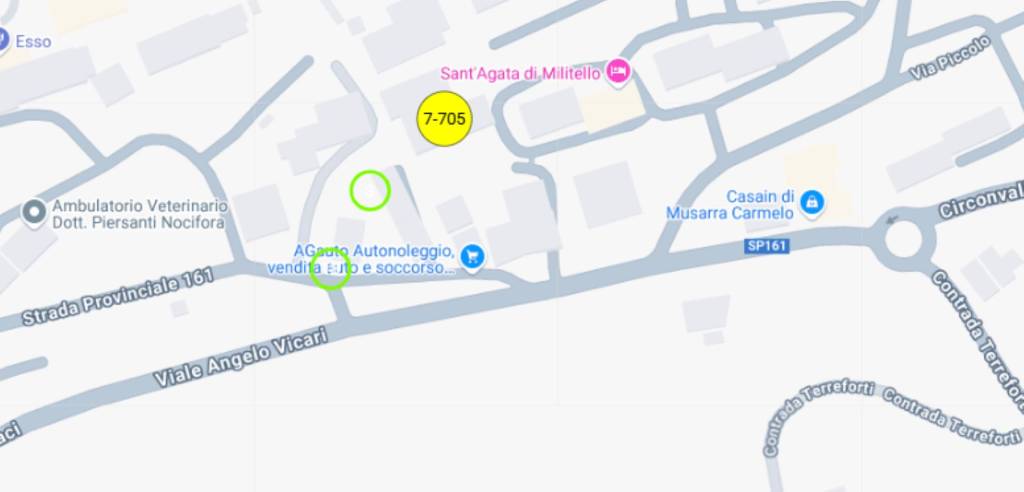The height and width of the screenshot is (492, 1024).
Task: Tap the Esso gas station marker
Action: coord(3,40)
